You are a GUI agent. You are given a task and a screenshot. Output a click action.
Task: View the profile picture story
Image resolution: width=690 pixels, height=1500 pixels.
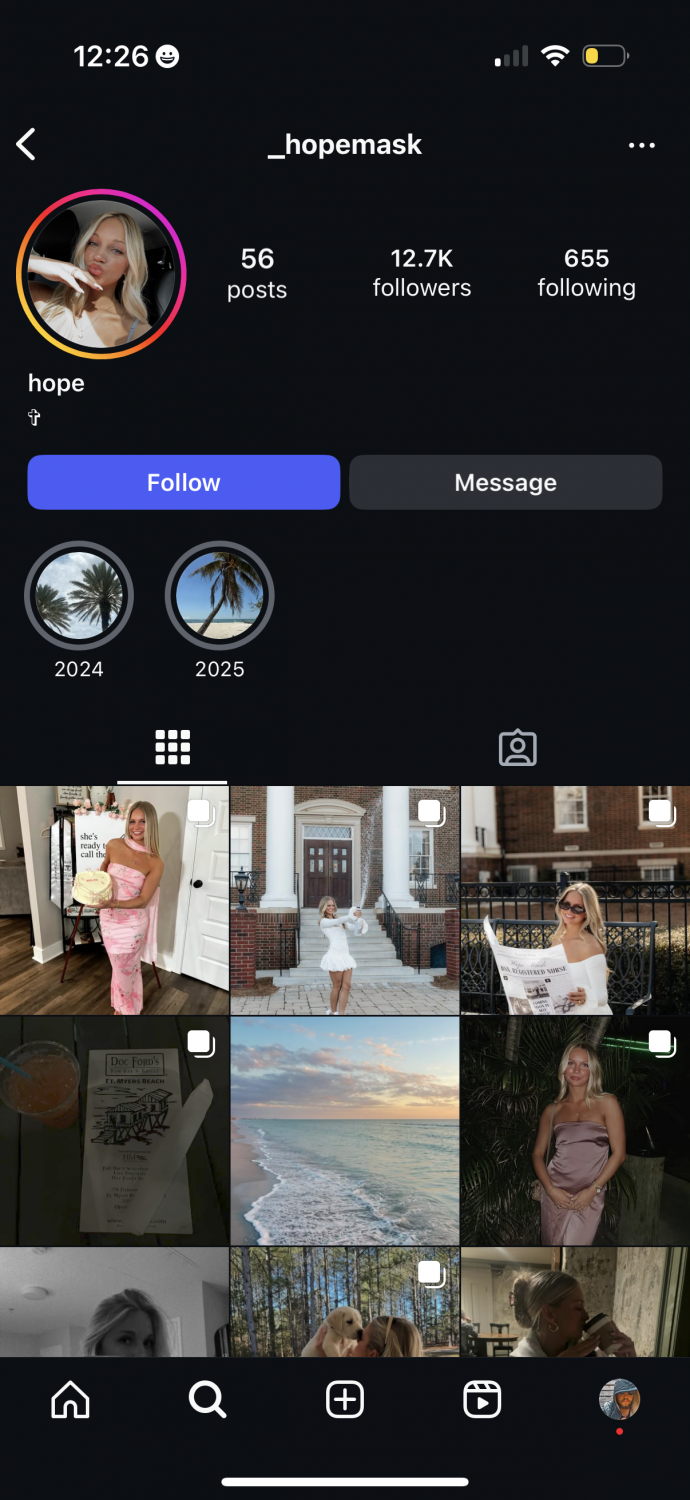click(101, 273)
